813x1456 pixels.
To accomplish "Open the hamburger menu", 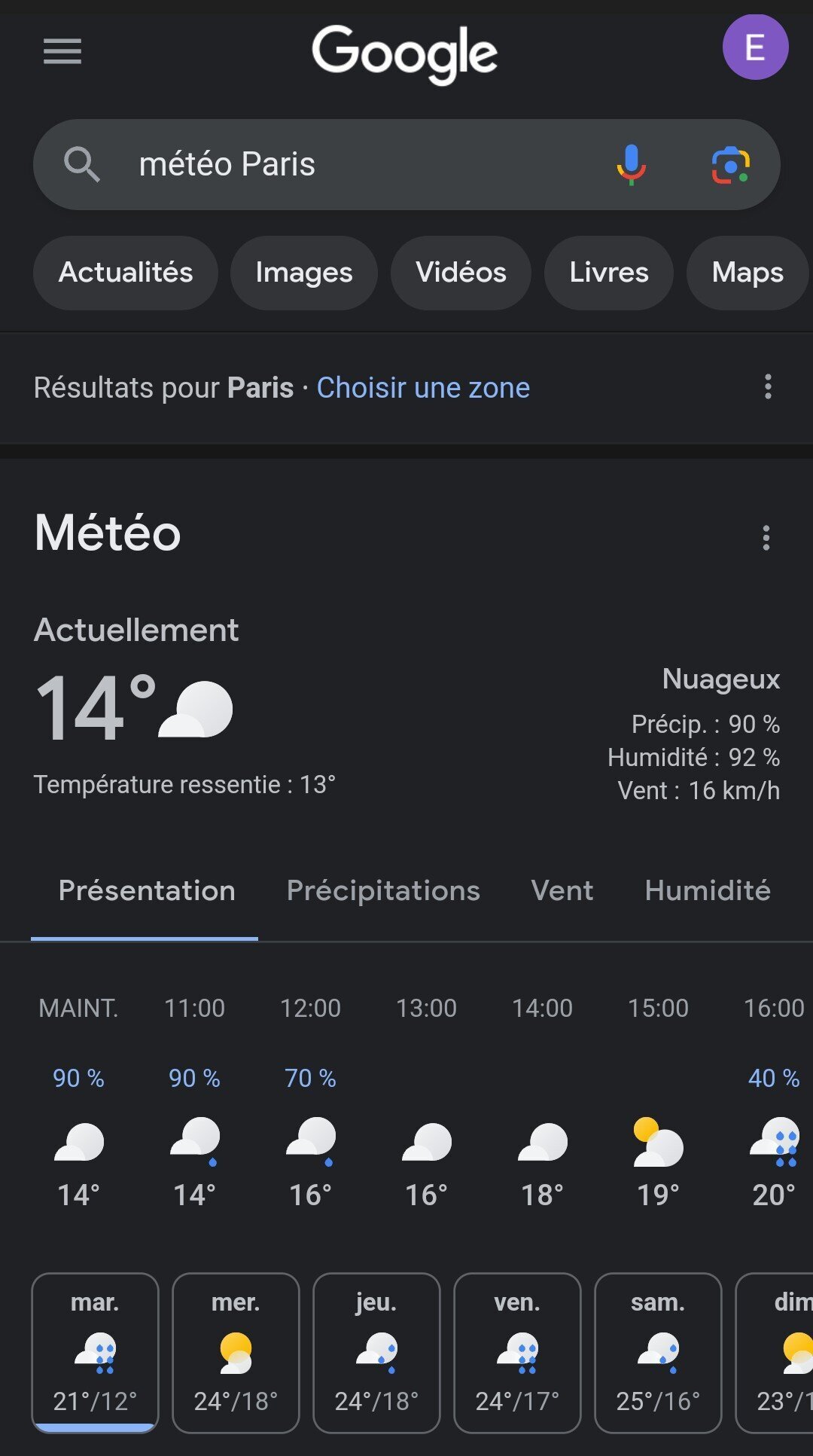I will 62,51.
